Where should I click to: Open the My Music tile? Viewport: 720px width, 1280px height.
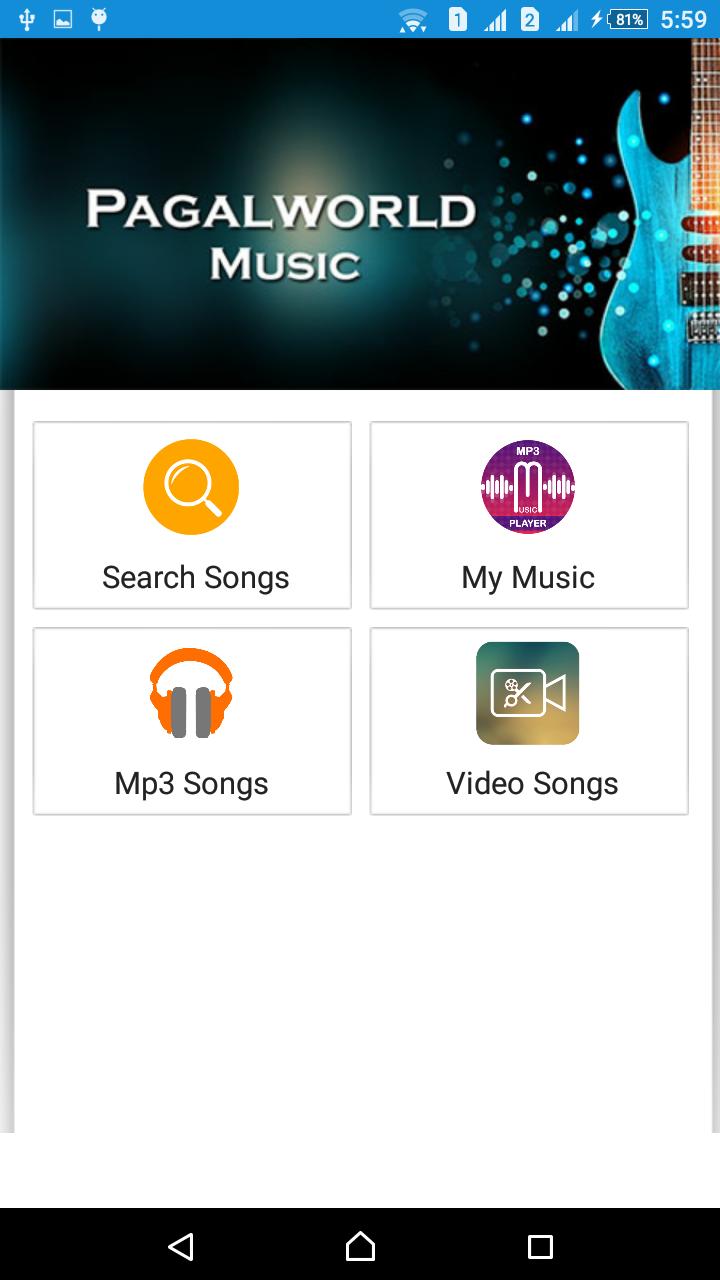529,515
